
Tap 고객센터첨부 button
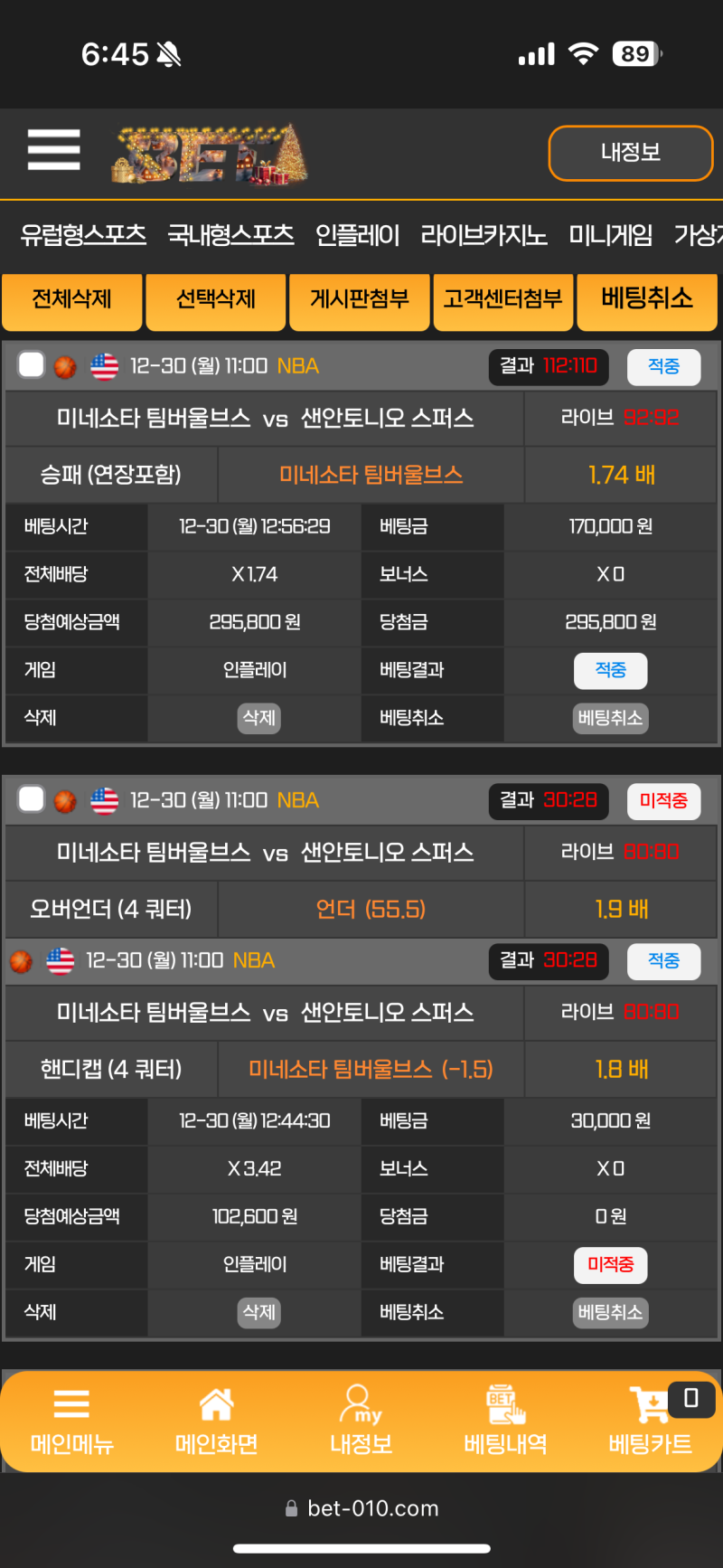click(502, 299)
